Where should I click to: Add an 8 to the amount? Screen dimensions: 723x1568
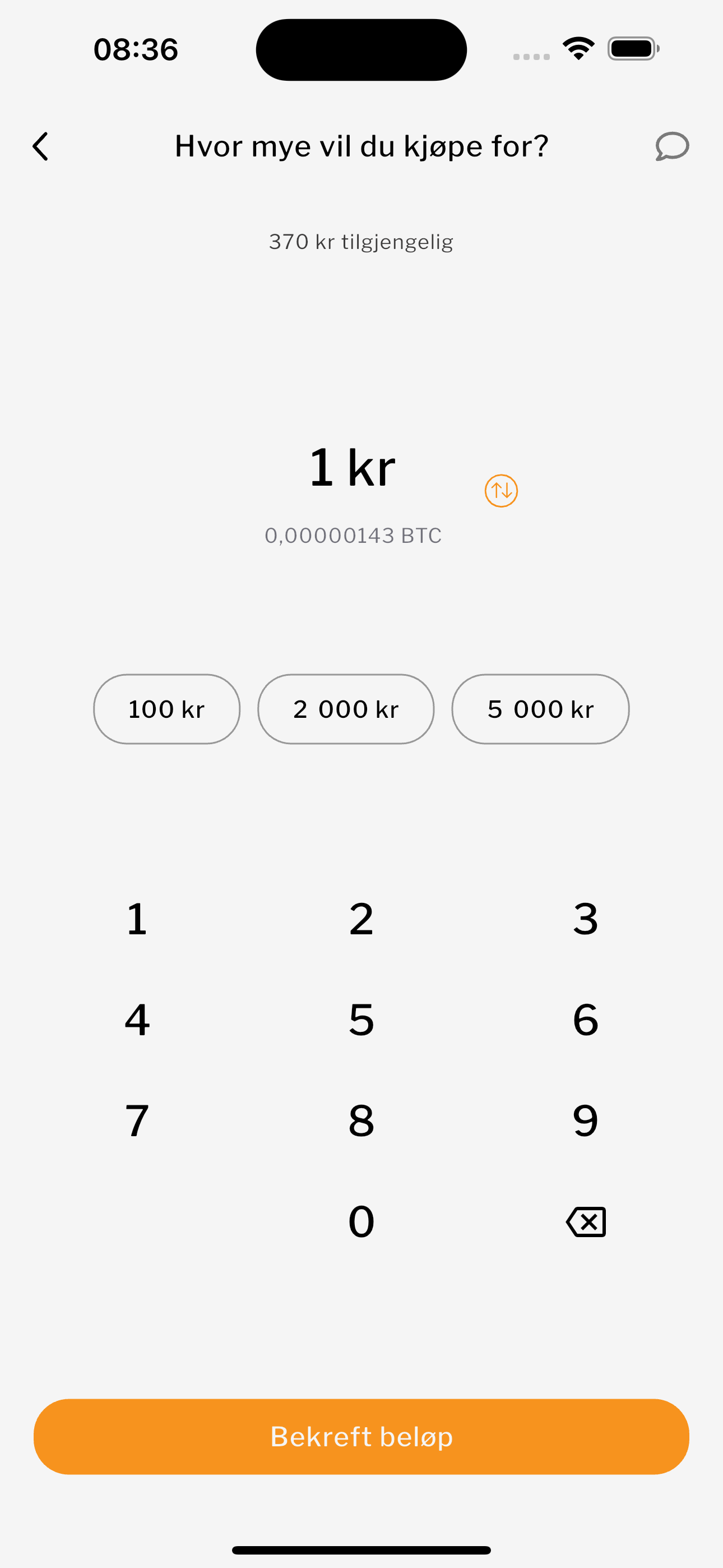(x=361, y=1120)
